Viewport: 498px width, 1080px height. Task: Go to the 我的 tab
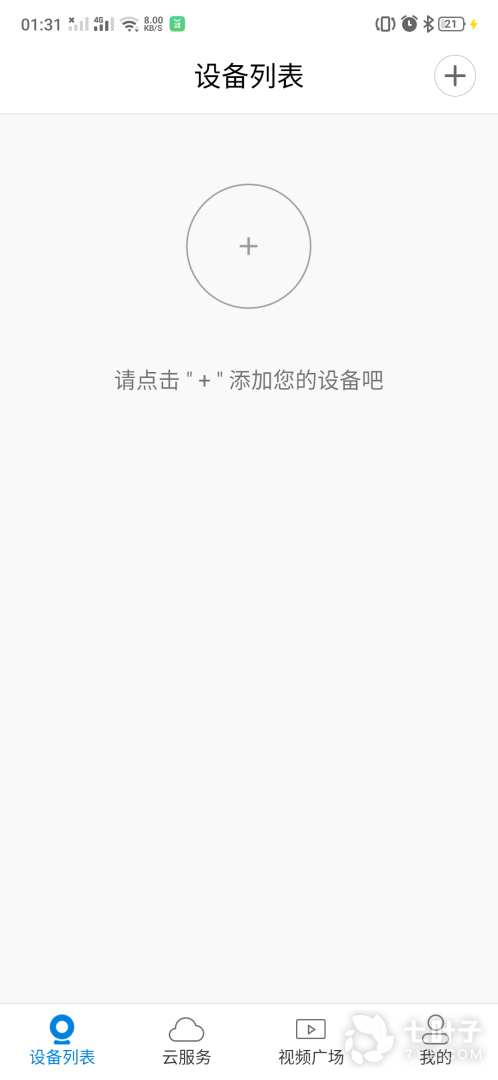pos(436,1041)
